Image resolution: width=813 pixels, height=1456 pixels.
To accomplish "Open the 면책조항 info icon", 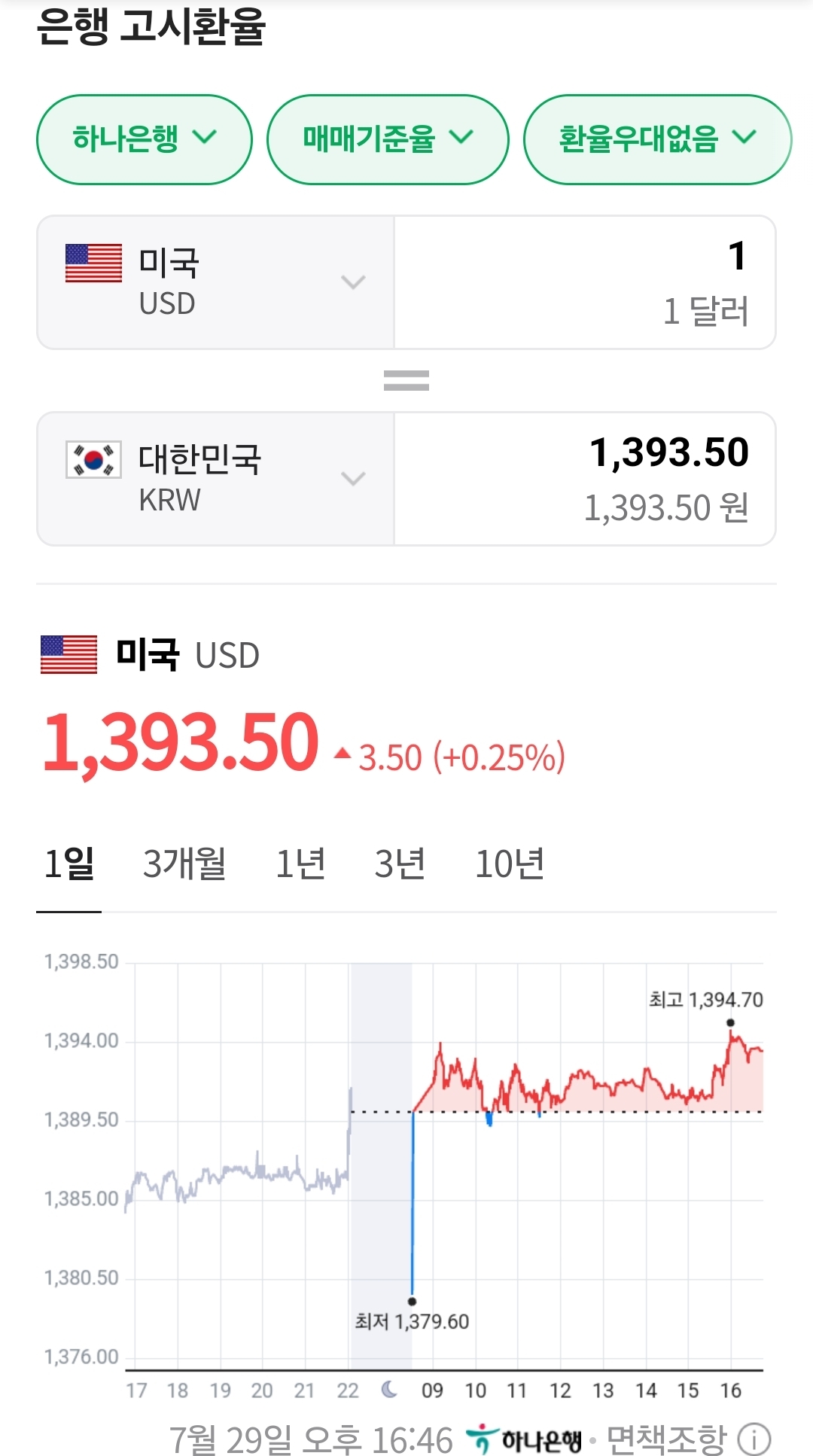I will (754, 1439).
